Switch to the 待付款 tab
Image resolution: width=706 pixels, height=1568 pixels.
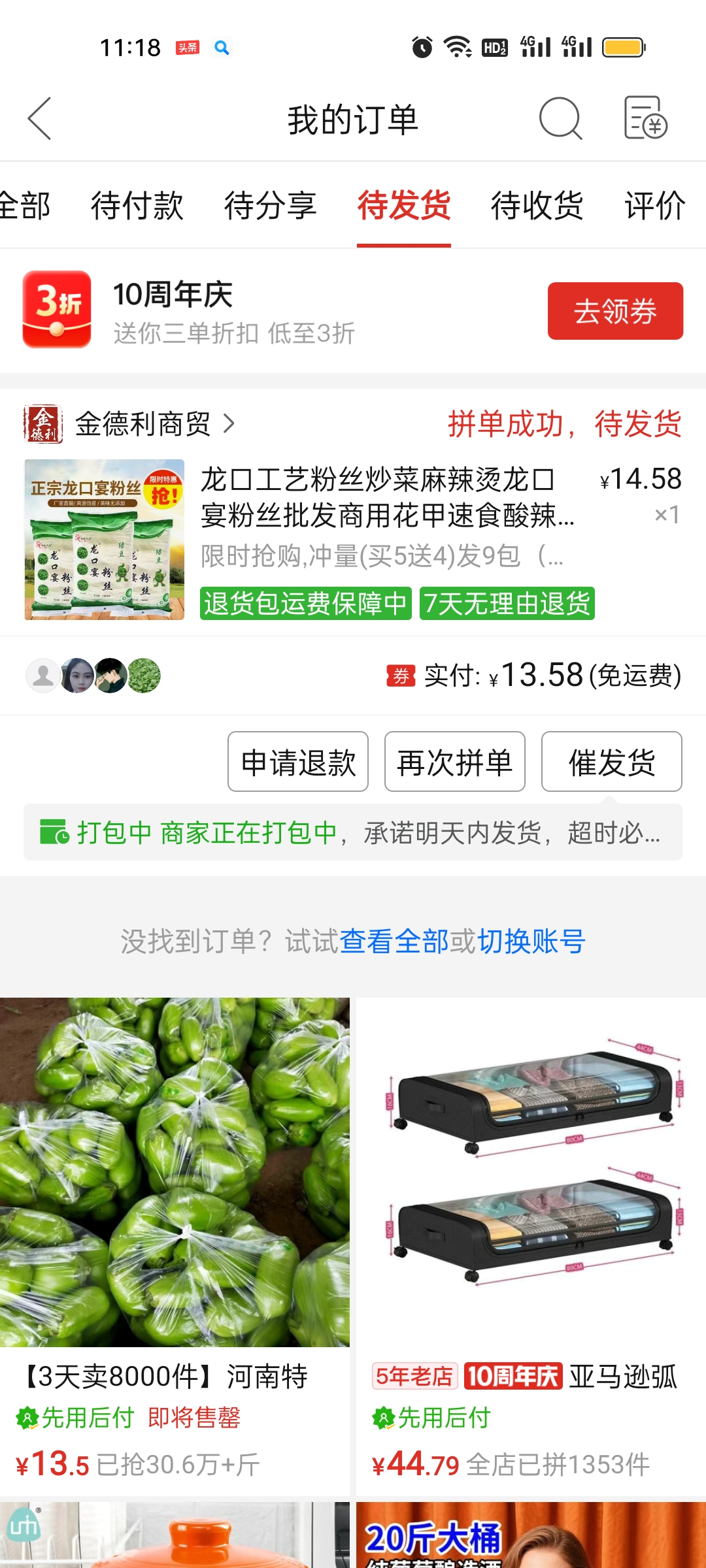point(137,206)
